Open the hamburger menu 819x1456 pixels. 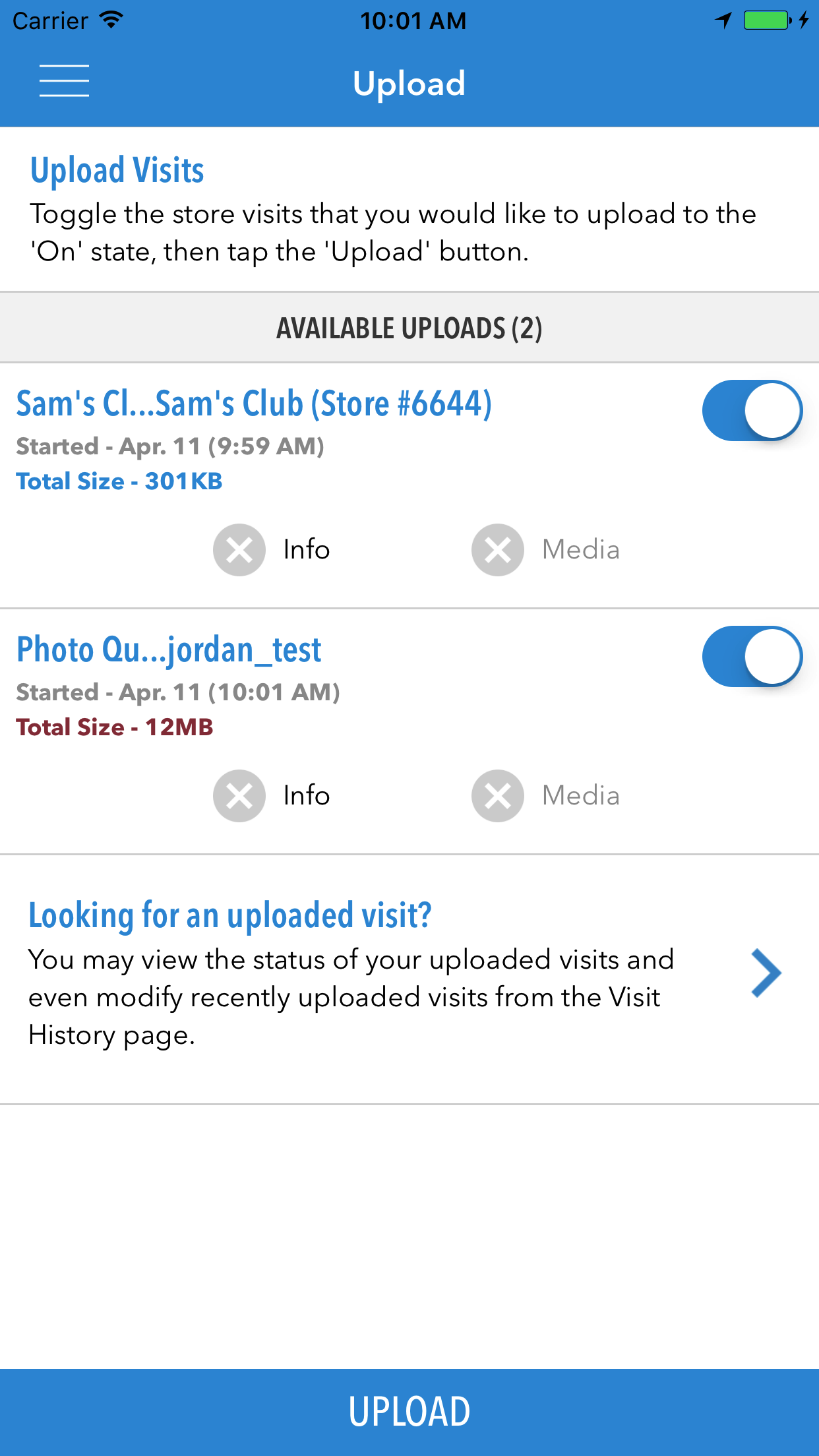point(64,81)
